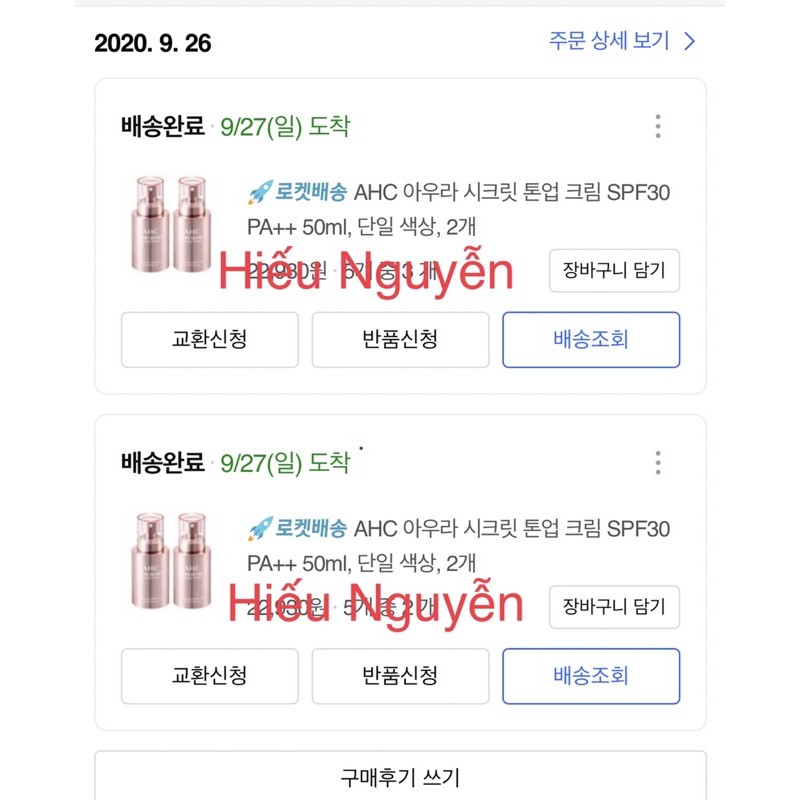Request return (반품신청) for the first order item

click(400, 339)
